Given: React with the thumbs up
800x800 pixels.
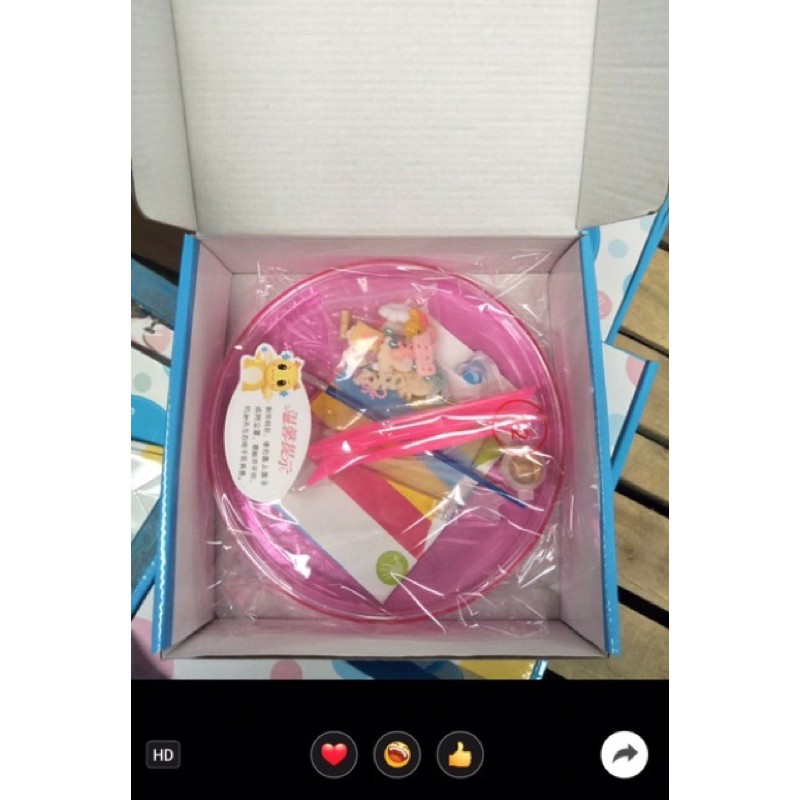Looking at the screenshot, I should tap(460, 755).
